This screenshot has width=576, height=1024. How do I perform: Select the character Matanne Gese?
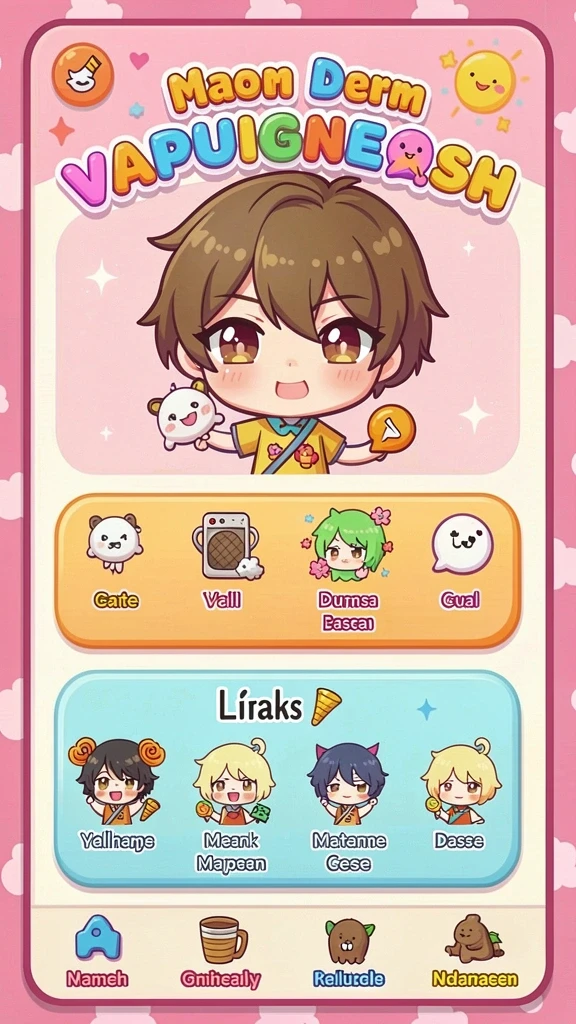[349, 805]
